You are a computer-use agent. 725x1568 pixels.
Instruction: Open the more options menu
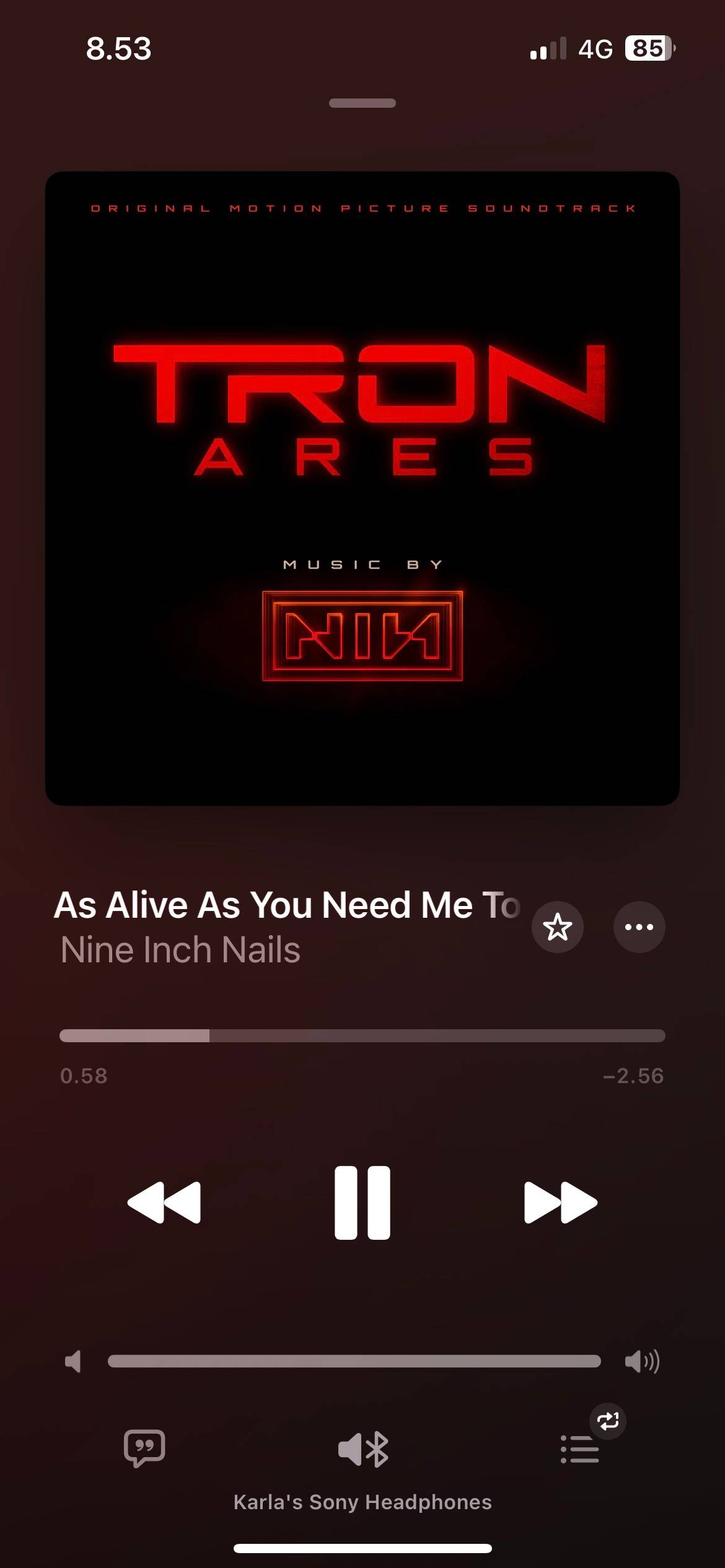coord(639,927)
